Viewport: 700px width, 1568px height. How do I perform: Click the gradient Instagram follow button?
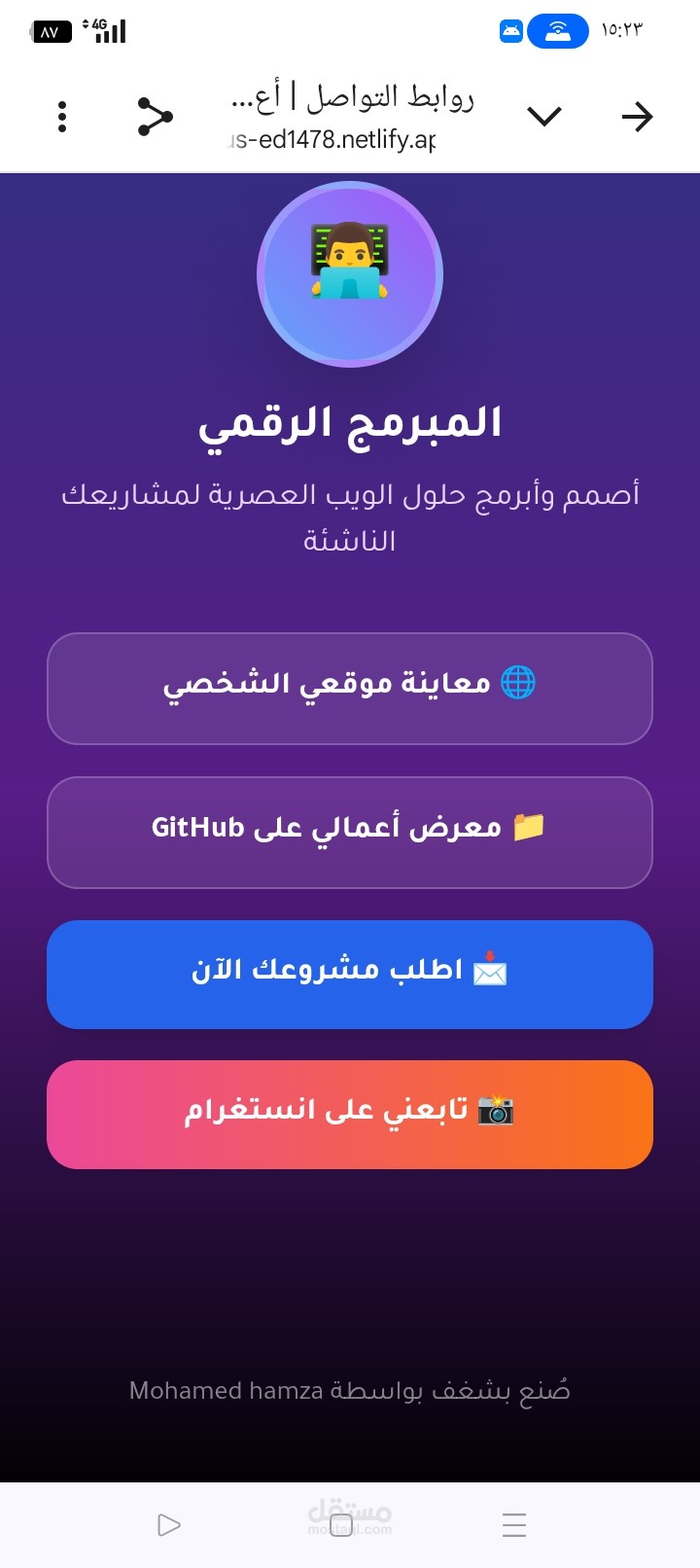coord(350,1114)
